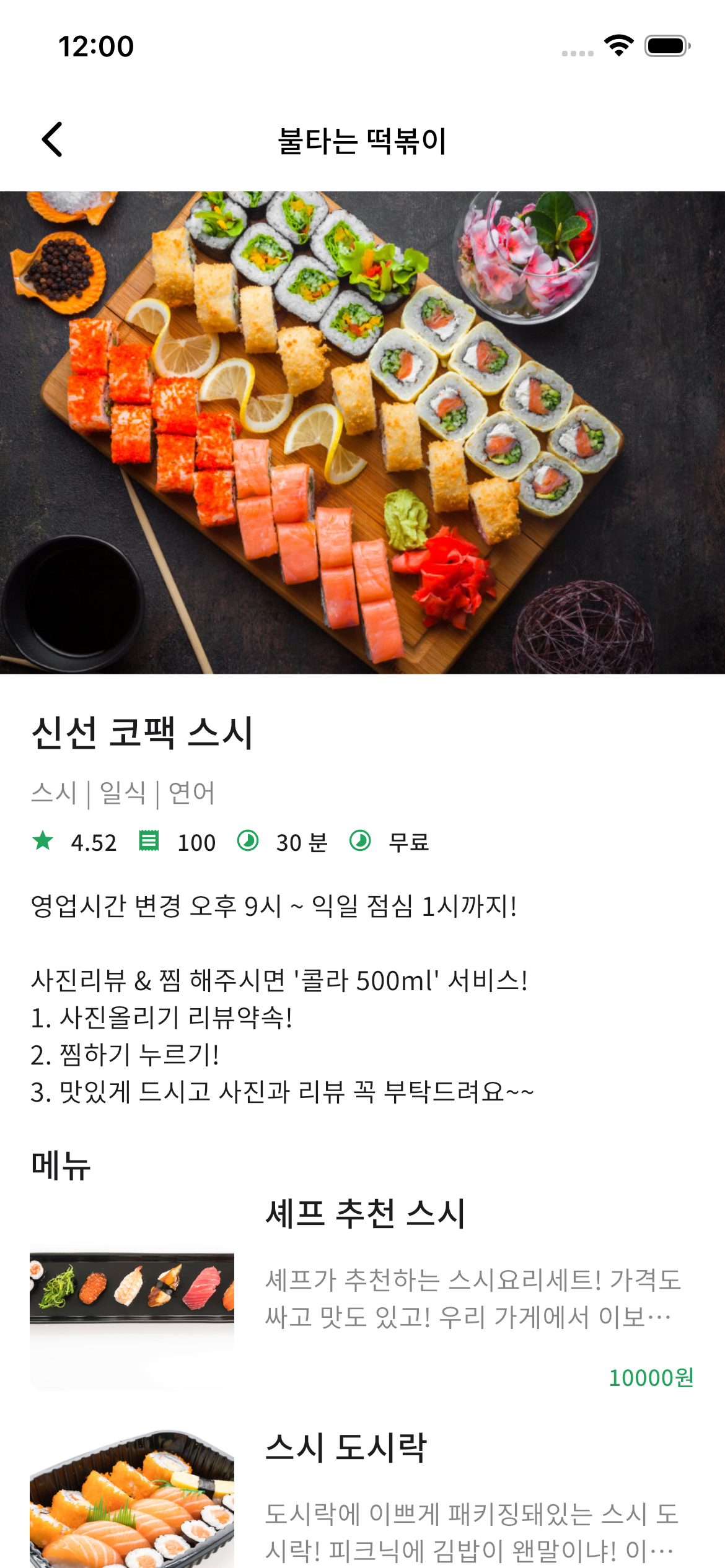Go back using the top-left arrow
Screen dimensions: 725x1568
point(52,139)
